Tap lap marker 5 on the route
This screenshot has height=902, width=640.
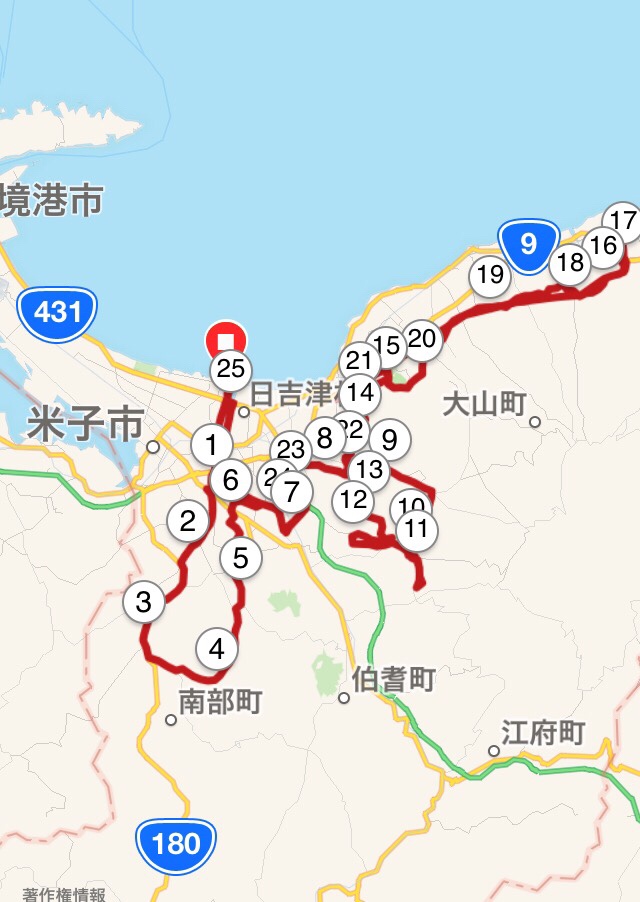pos(240,558)
